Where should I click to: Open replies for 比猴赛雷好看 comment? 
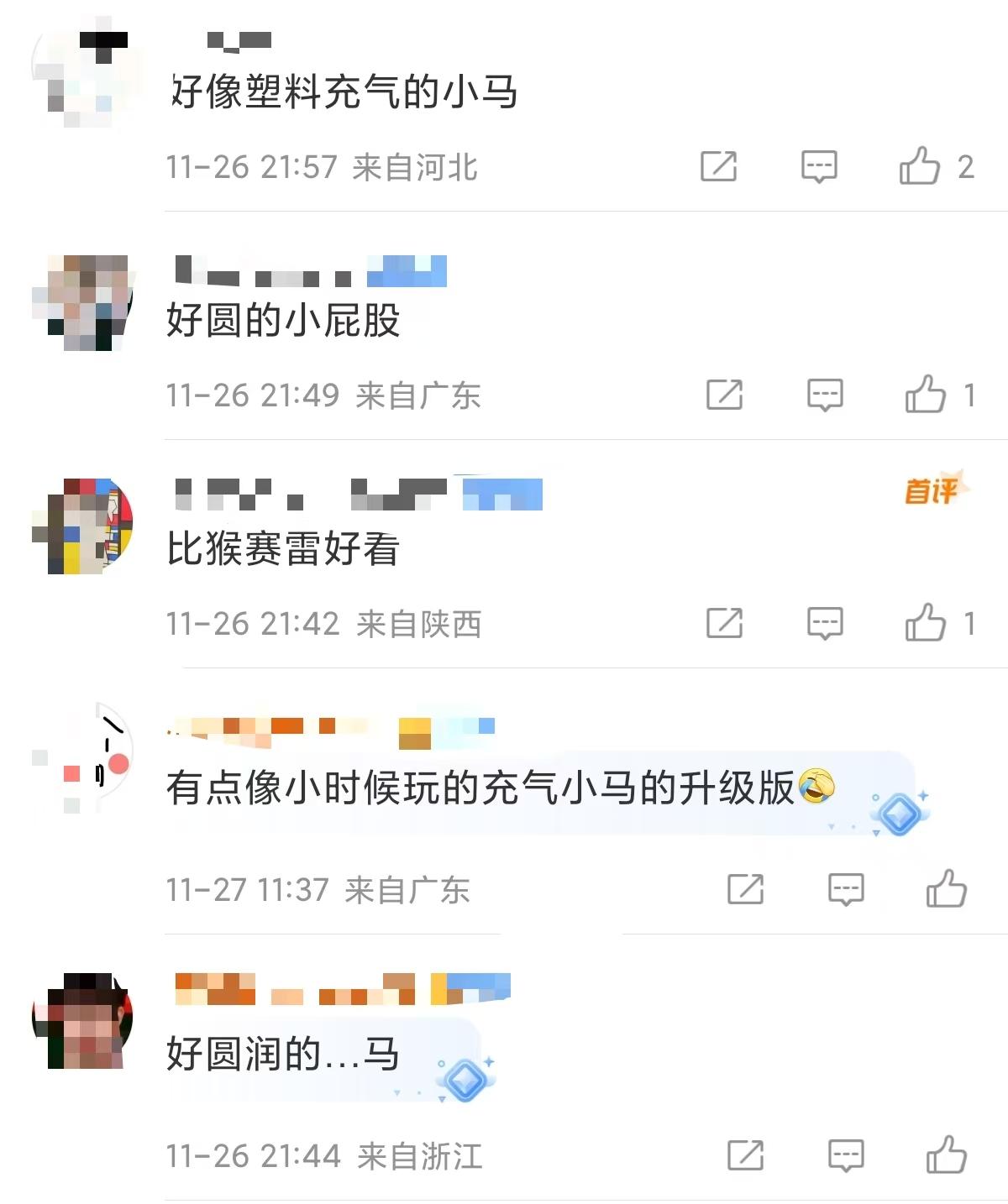pos(824,623)
